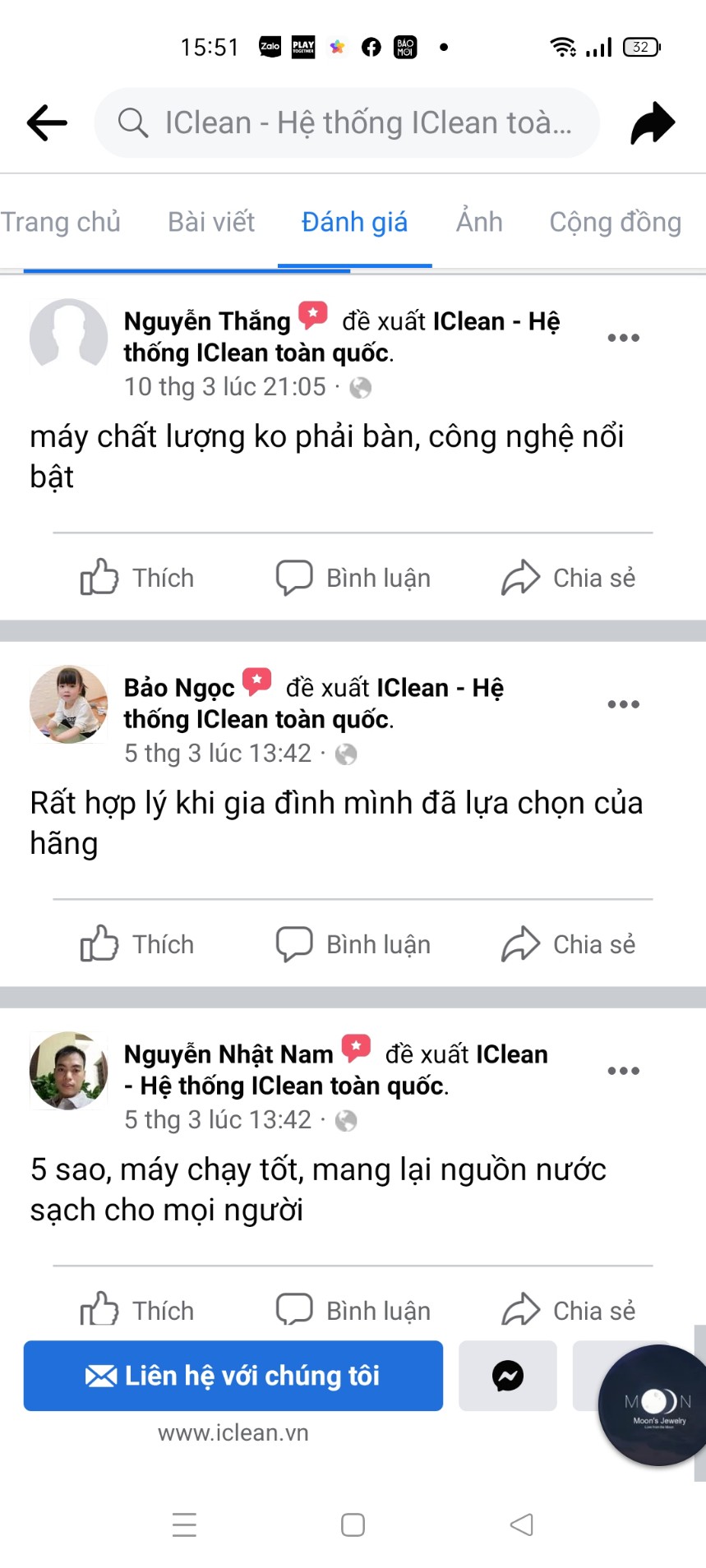Tap the IClean search field
Viewport: 706px width, 1568px height.
[347, 123]
